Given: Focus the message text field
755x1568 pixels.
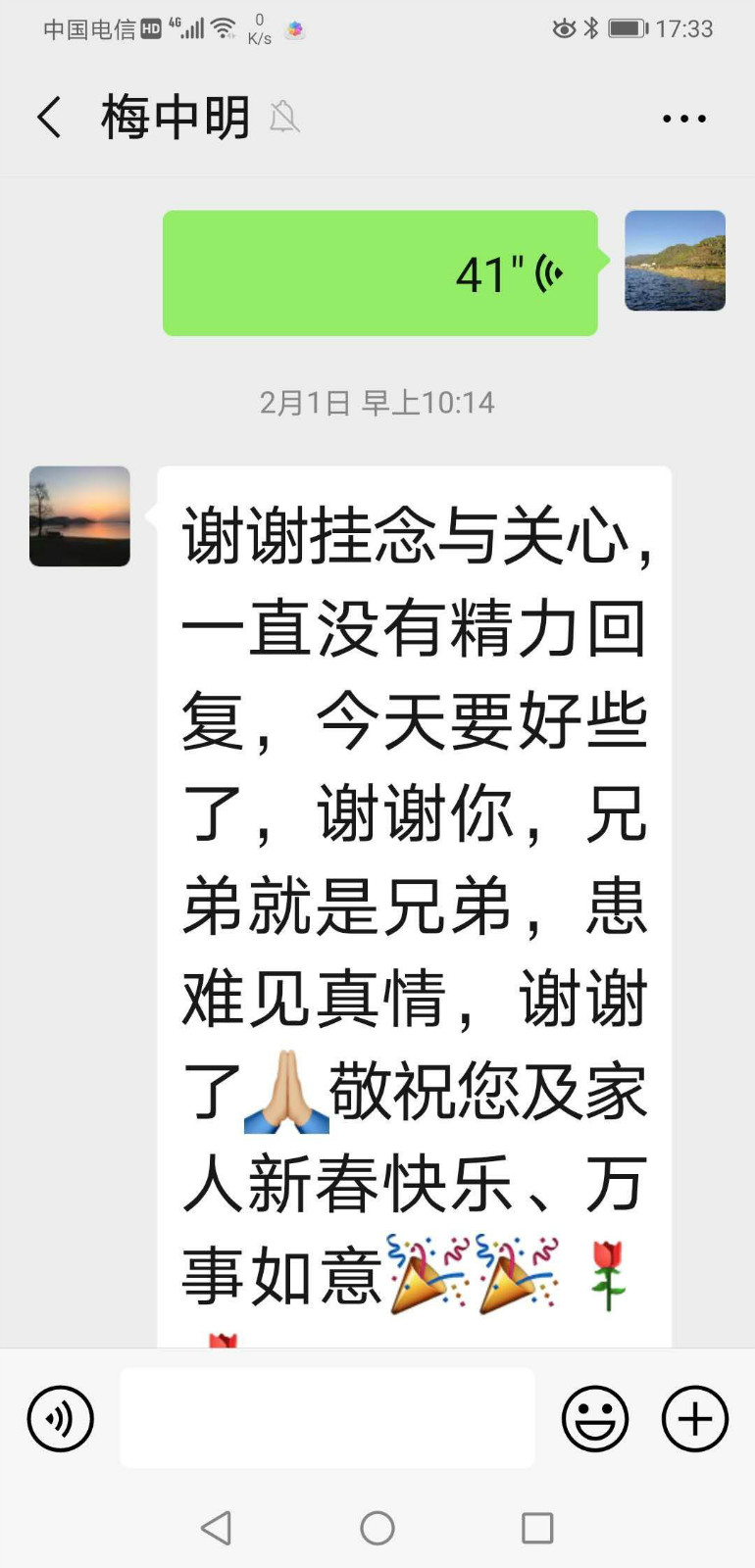Looking at the screenshot, I should click(327, 1418).
